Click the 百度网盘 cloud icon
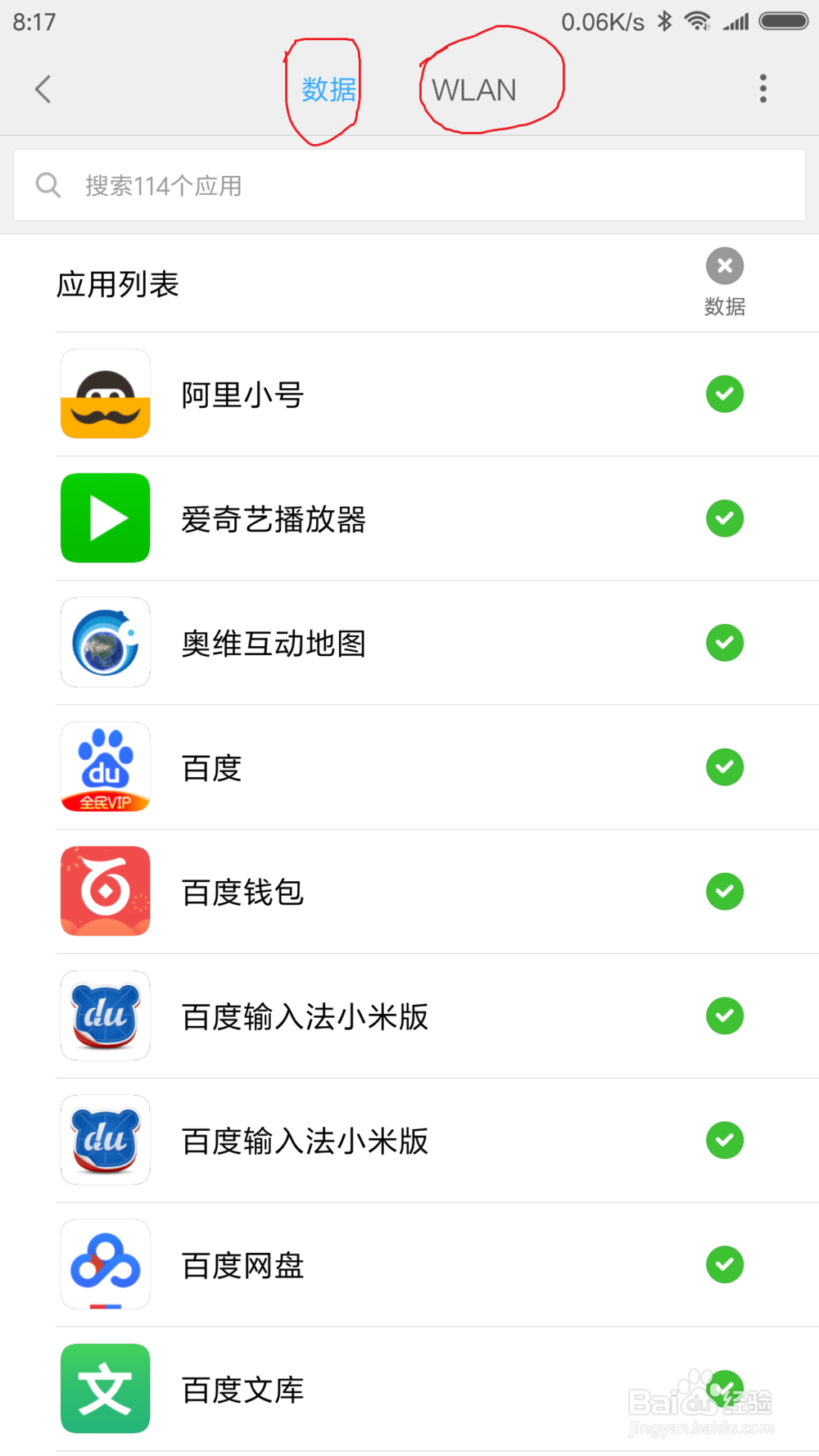This screenshot has height=1456, width=819. click(105, 1264)
